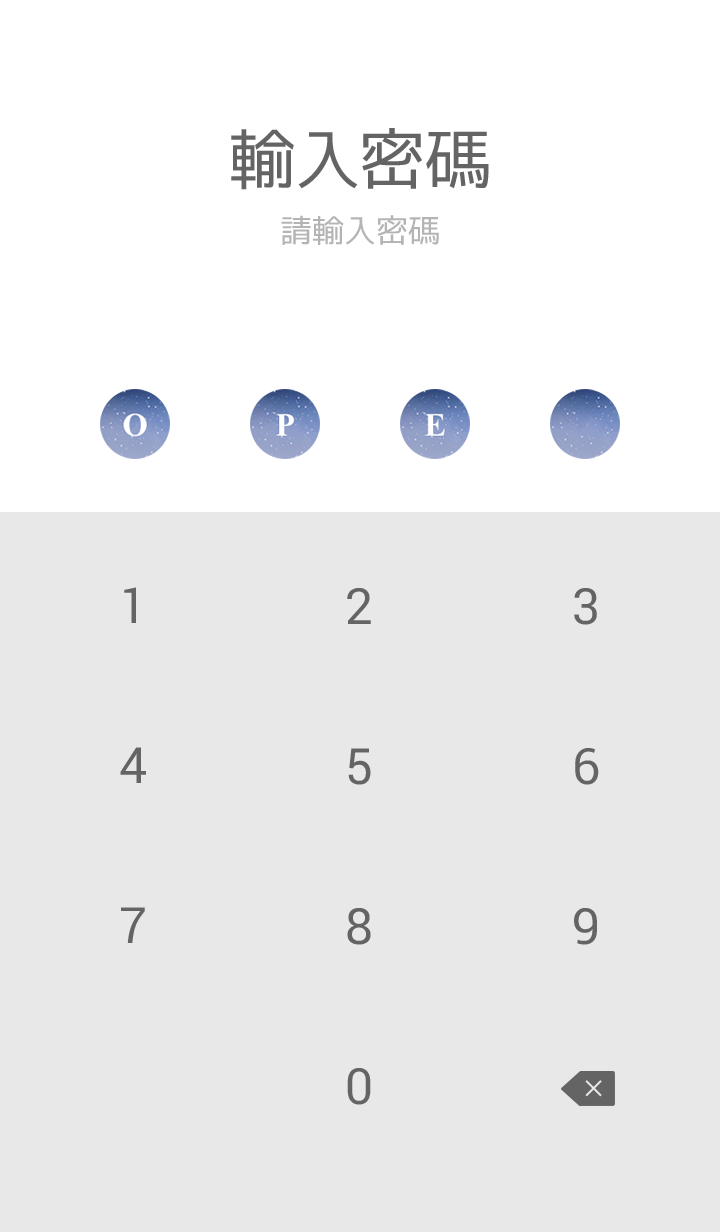This screenshot has width=720, height=1232.
Task: Choose the 8 key
Action: click(359, 927)
